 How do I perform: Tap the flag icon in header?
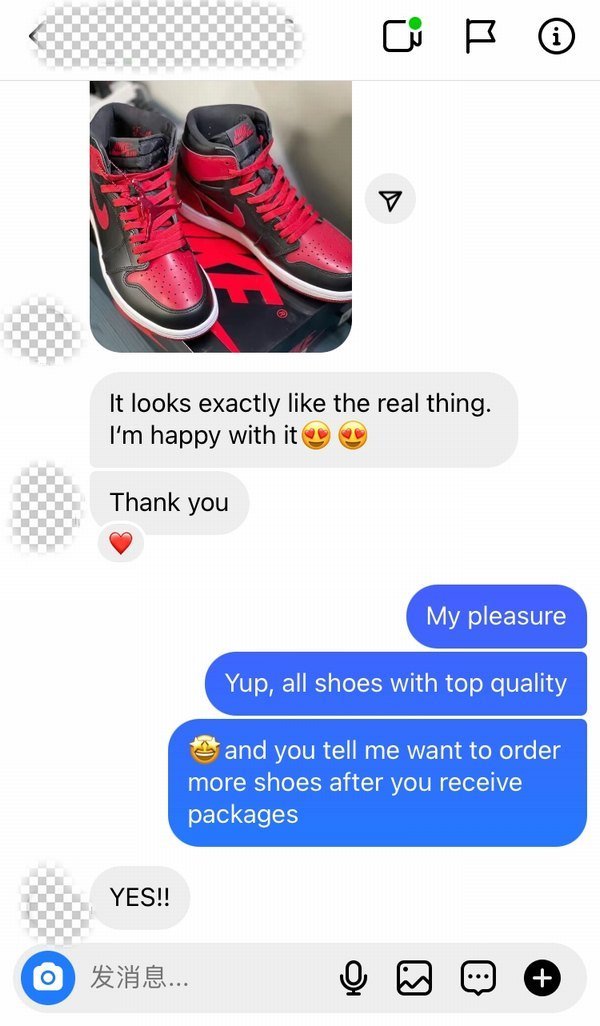[480, 37]
